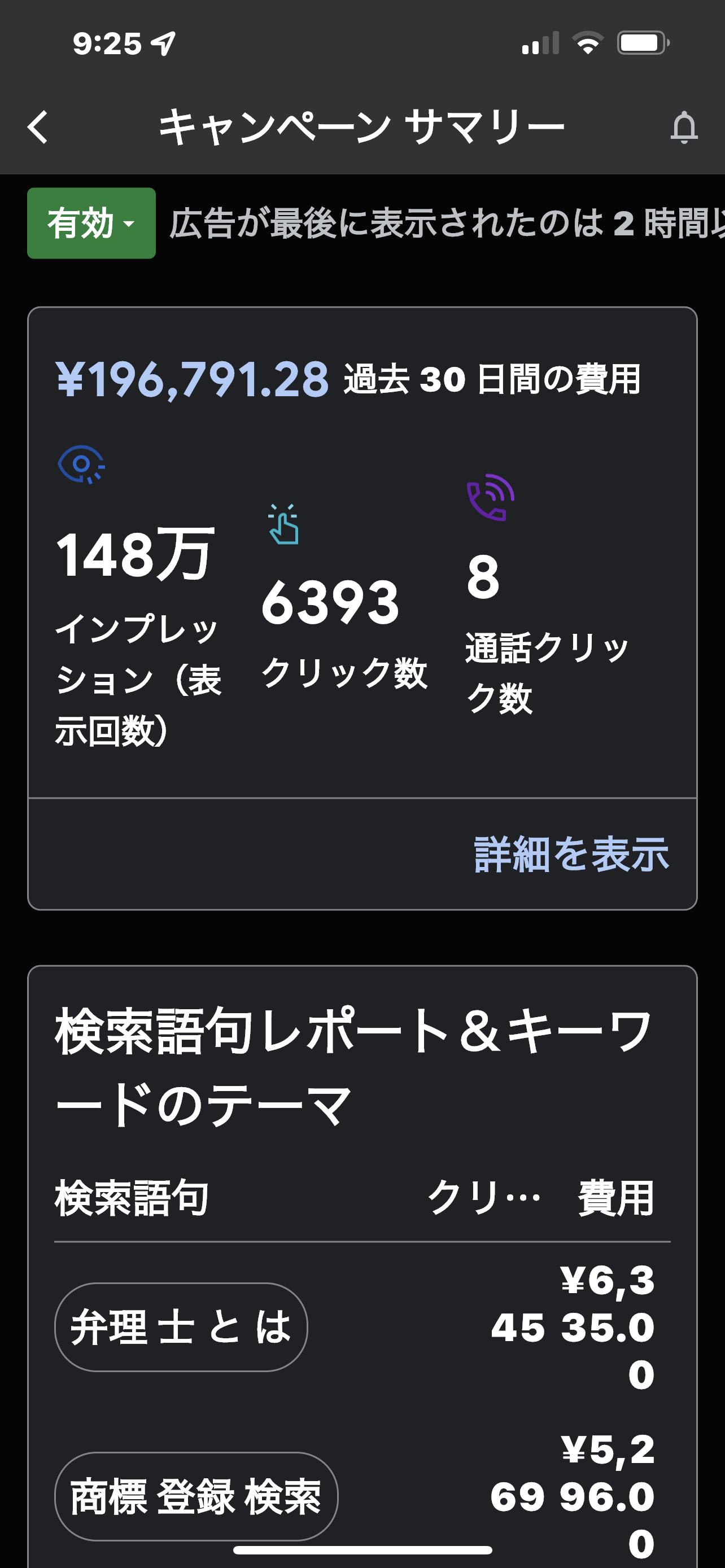This screenshot has width=725, height=1568.
Task: Go back using the top-left arrow
Action: 38,127
